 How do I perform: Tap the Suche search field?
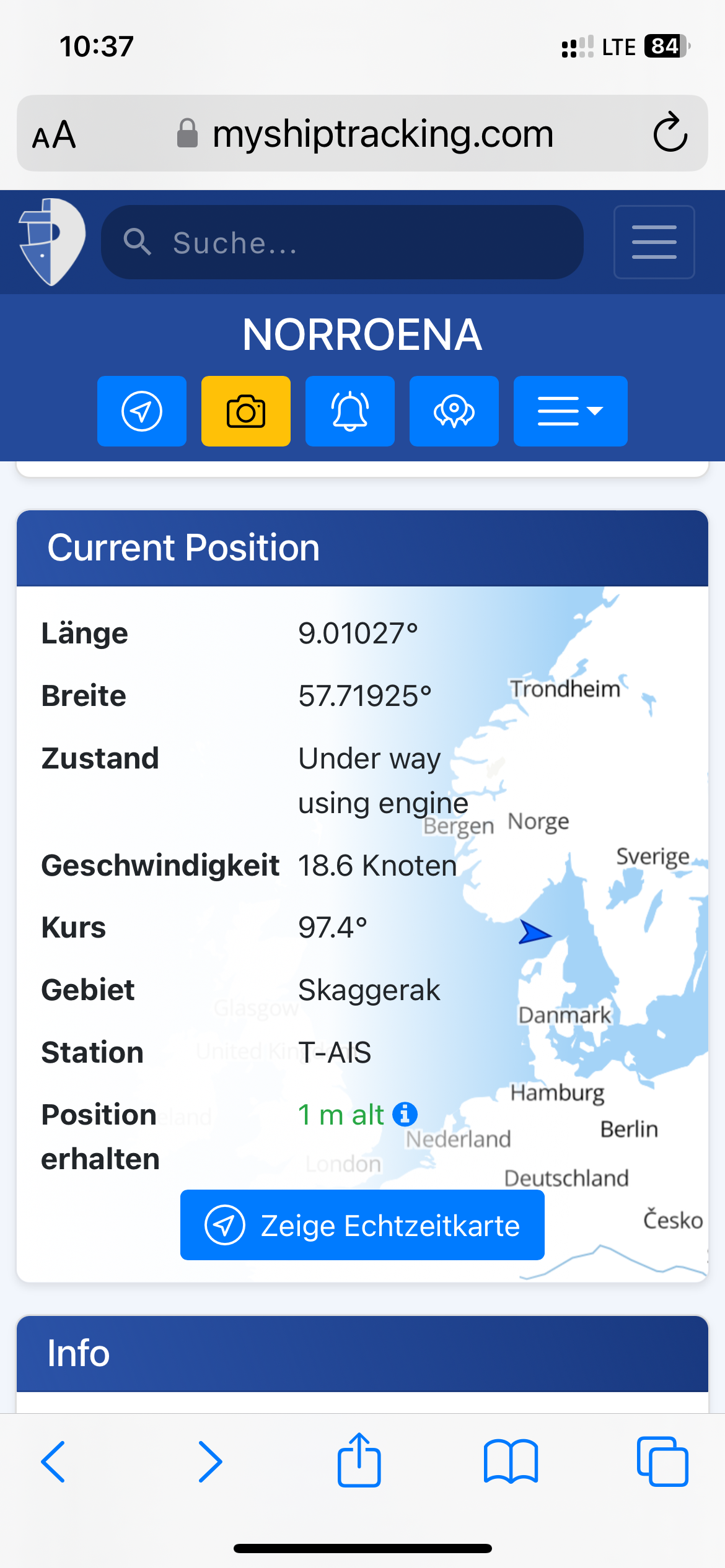[342, 242]
